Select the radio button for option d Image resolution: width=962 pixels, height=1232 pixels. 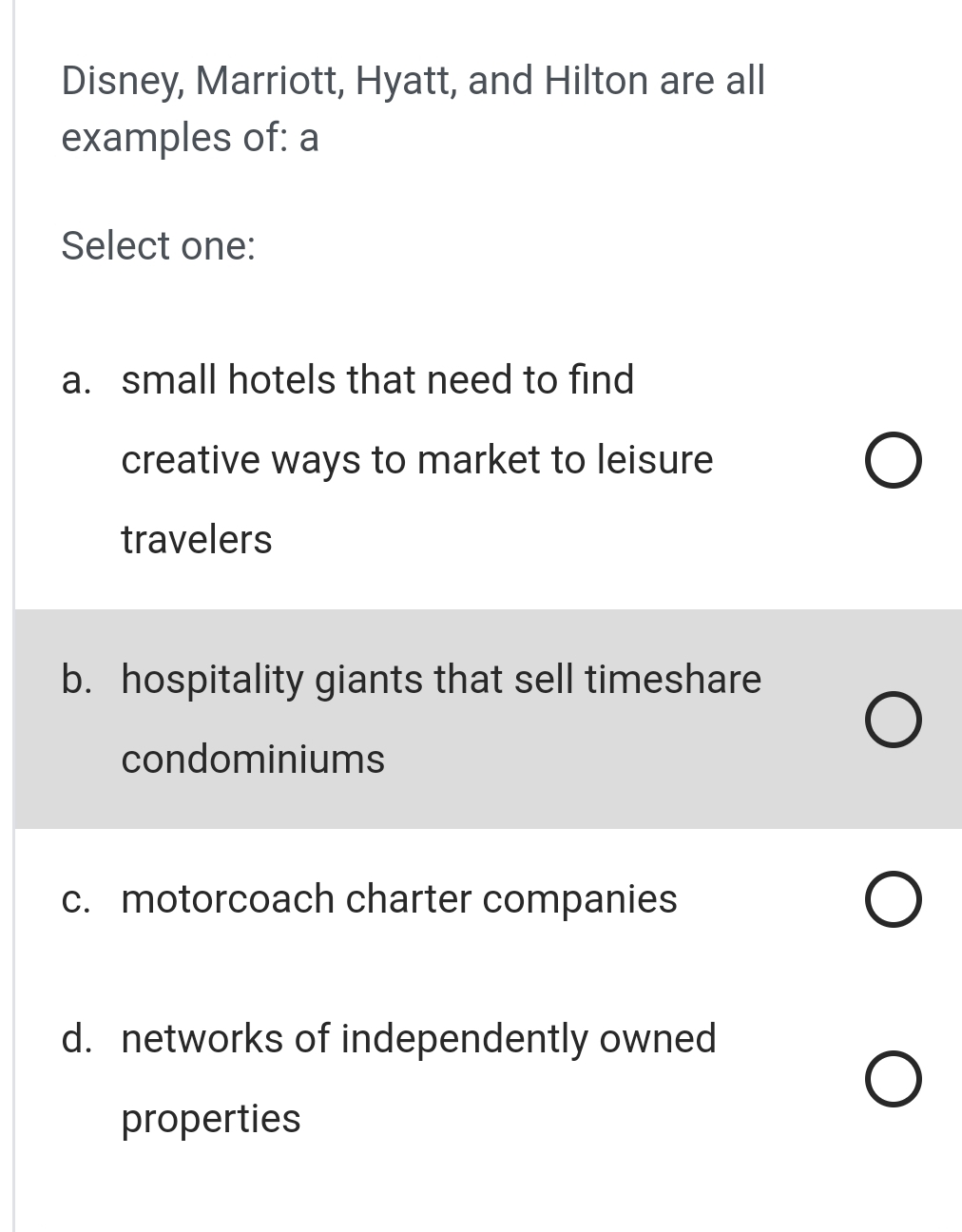point(892,1079)
